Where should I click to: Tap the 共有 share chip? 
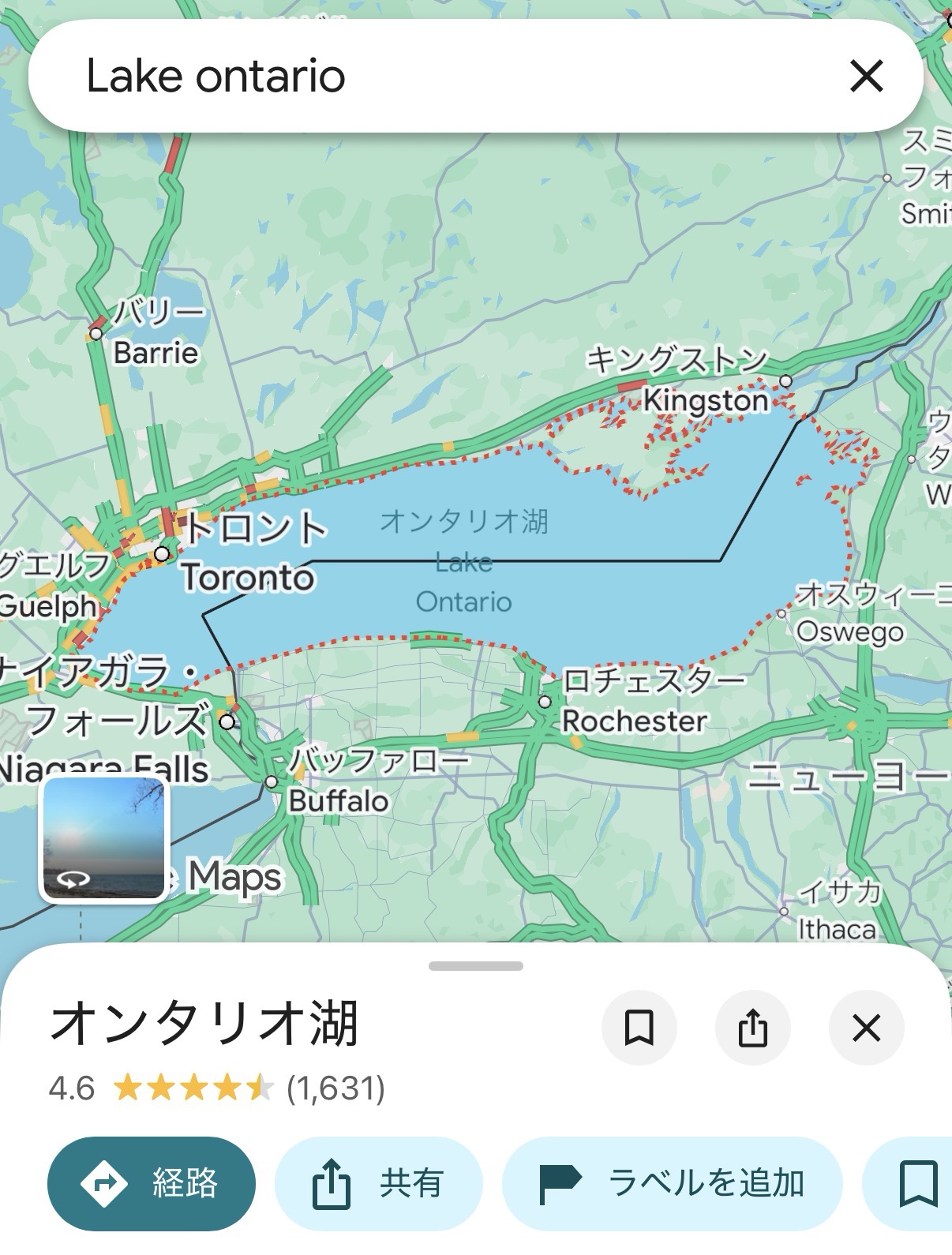378,1183
